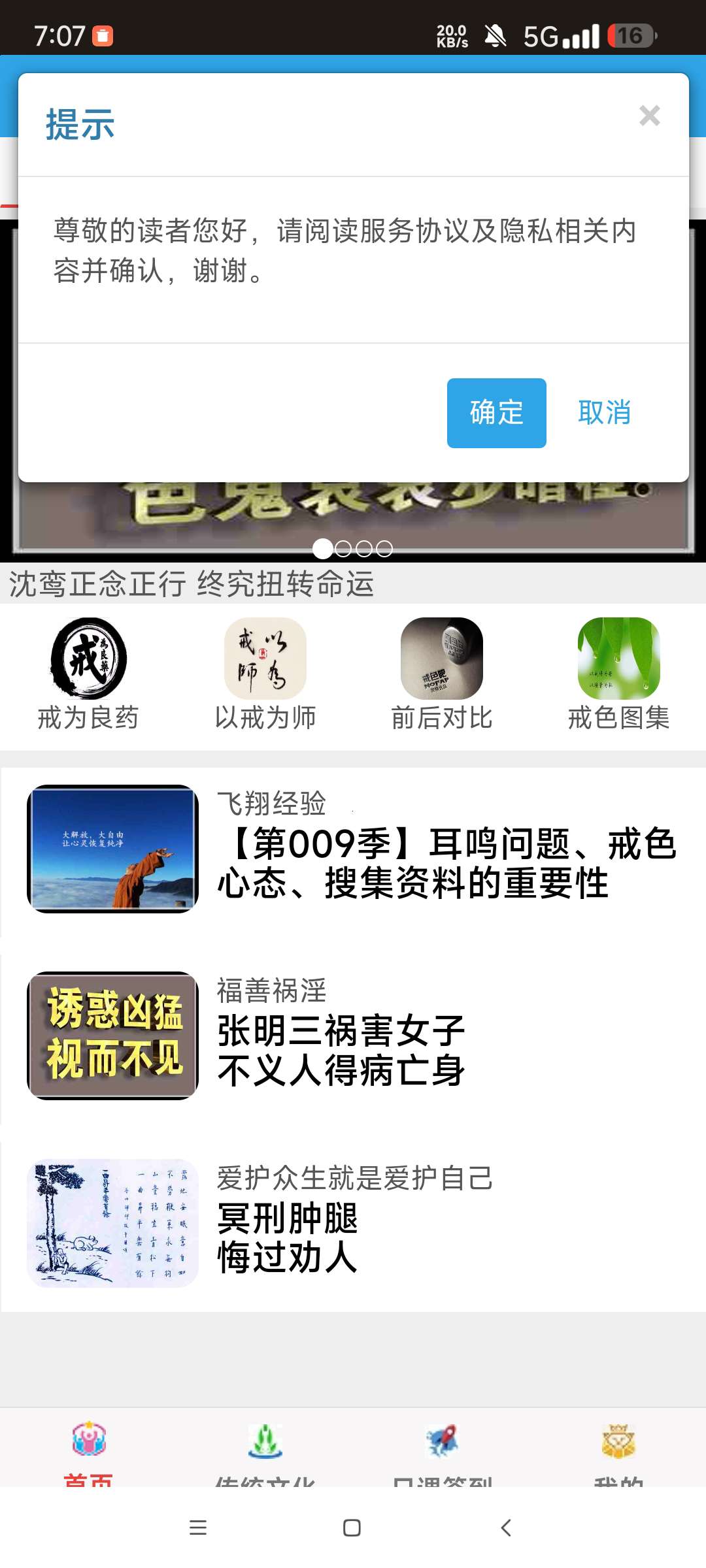Go to the 我的 tab
This screenshot has width=706, height=1568.
[618, 1450]
